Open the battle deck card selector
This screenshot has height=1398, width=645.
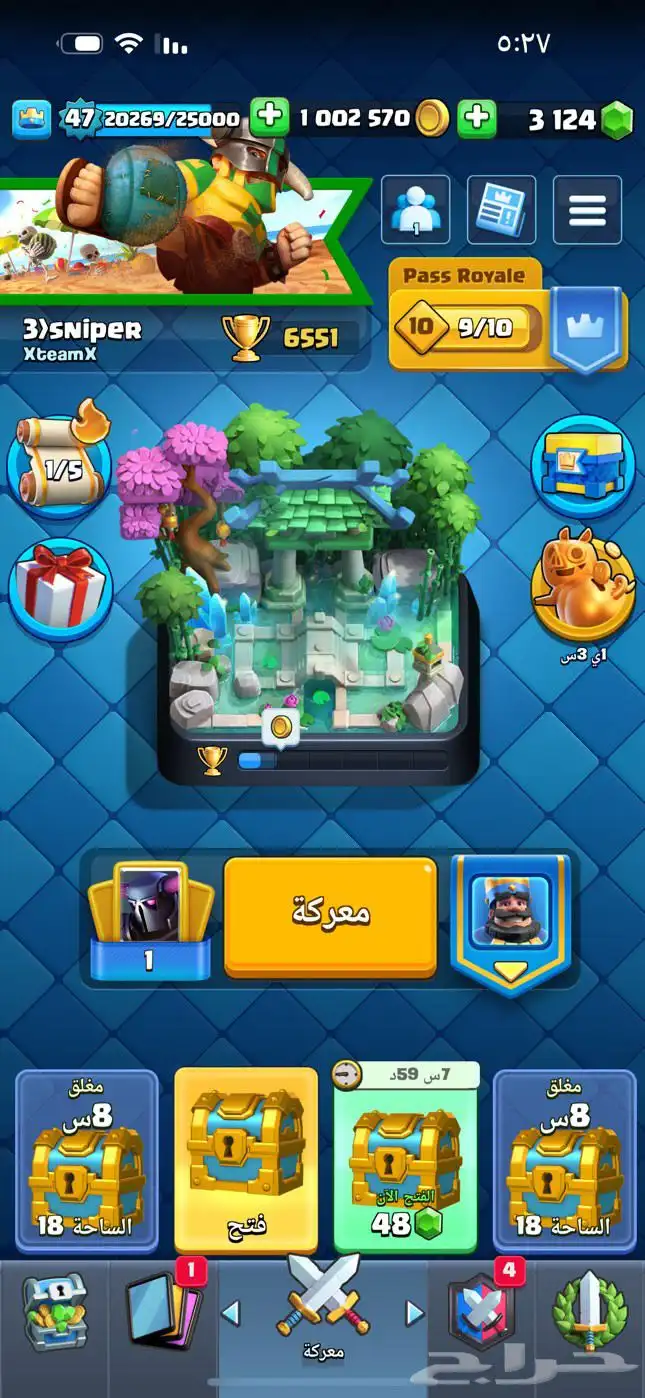coord(151,918)
